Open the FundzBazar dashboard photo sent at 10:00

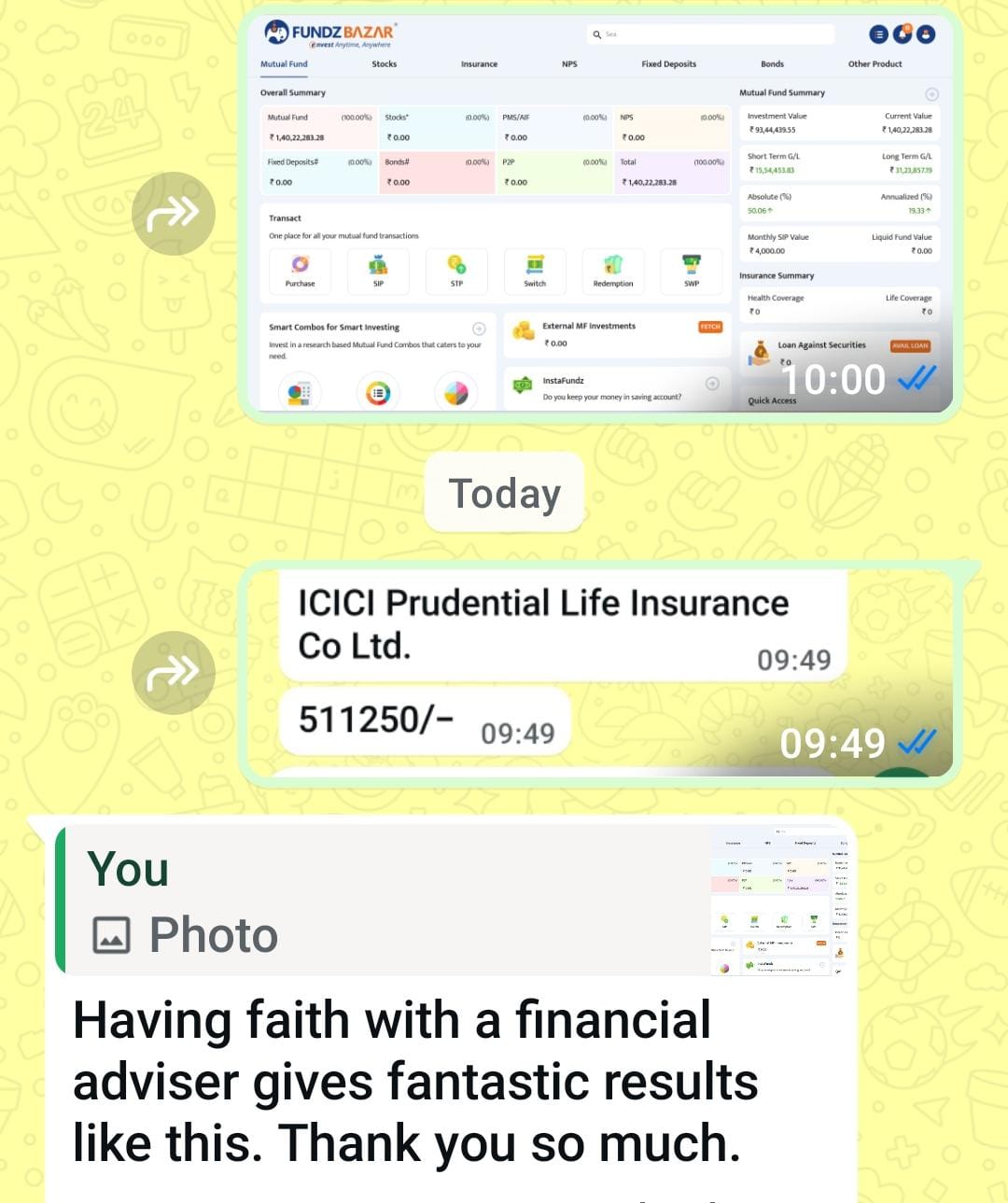click(x=597, y=215)
